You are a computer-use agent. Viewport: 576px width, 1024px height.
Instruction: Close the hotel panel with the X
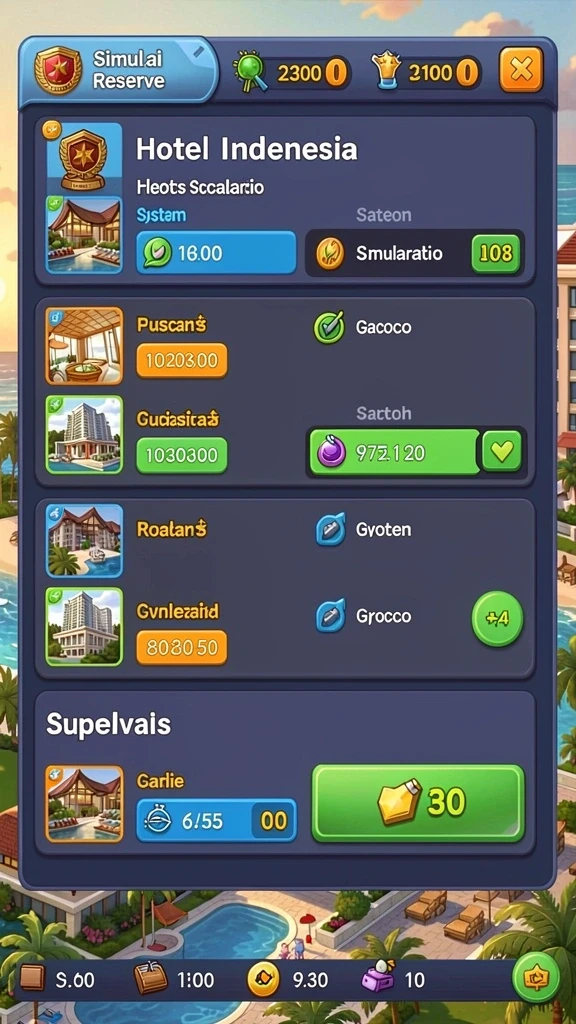pyautogui.click(x=521, y=69)
